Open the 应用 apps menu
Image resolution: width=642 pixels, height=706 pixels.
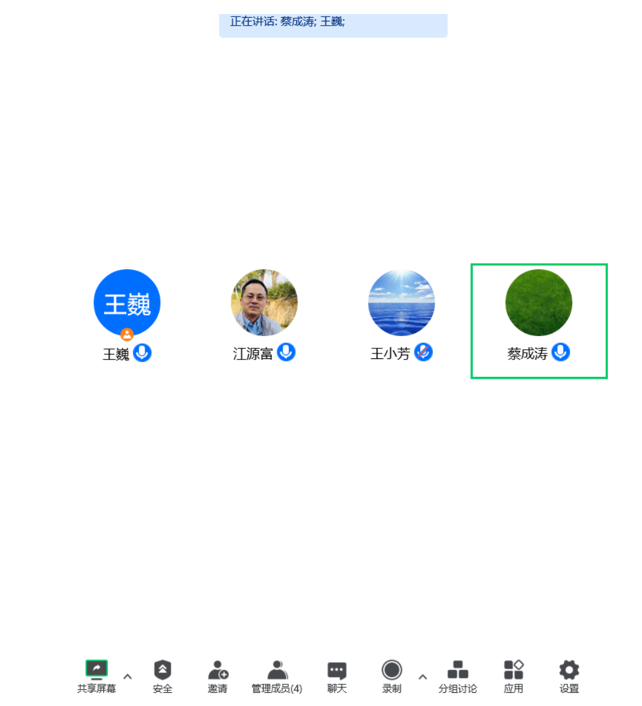click(x=513, y=675)
